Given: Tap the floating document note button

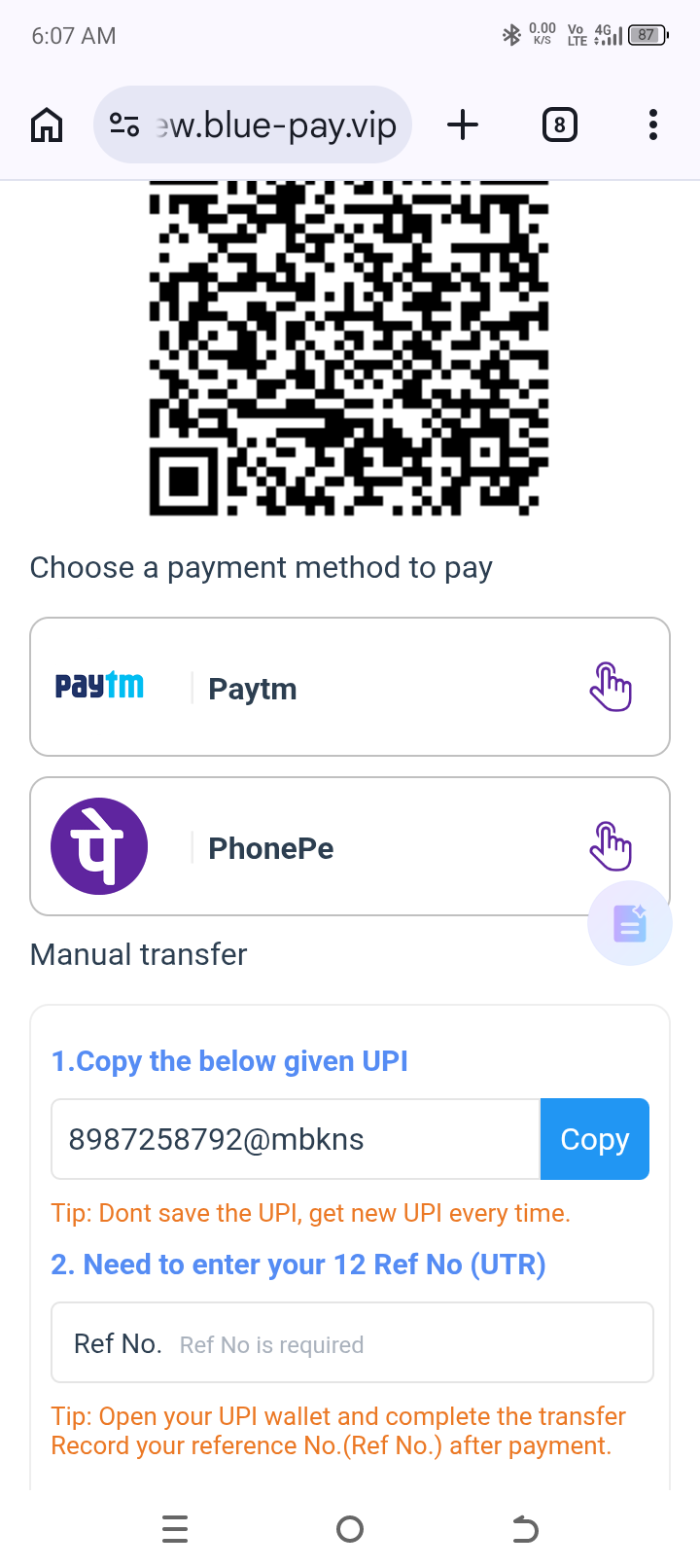Looking at the screenshot, I should click(x=629, y=923).
